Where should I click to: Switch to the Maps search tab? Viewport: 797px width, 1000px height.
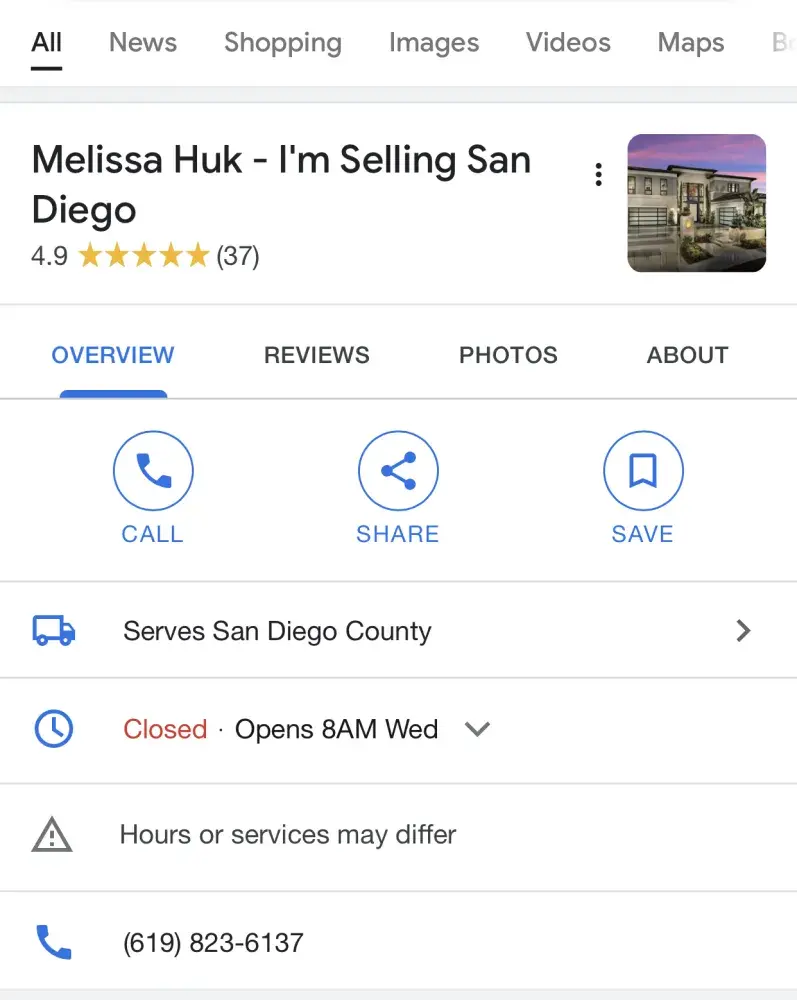[690, 43]
